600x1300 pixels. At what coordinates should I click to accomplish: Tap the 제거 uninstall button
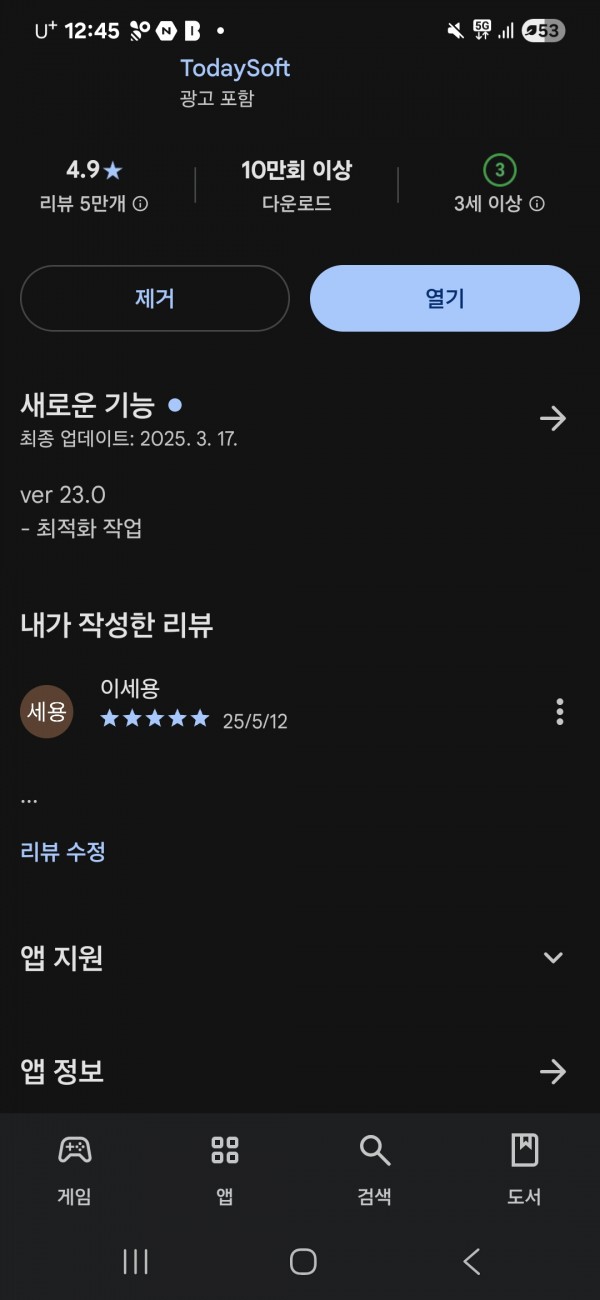point(155,298)
